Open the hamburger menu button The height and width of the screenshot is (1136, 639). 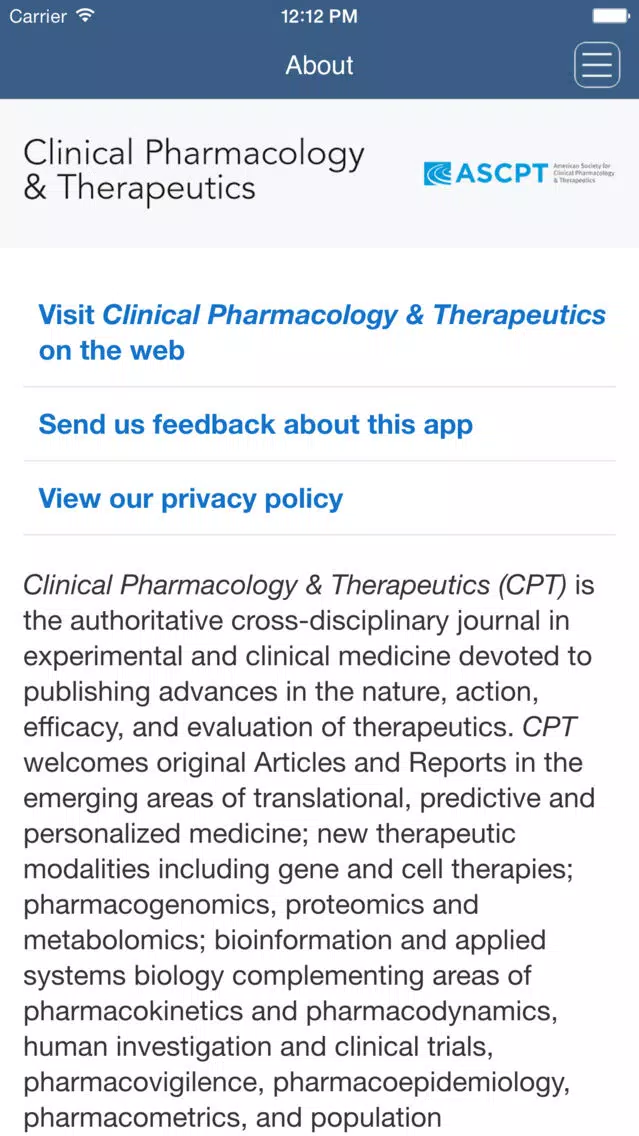click(x=597, y=65)
